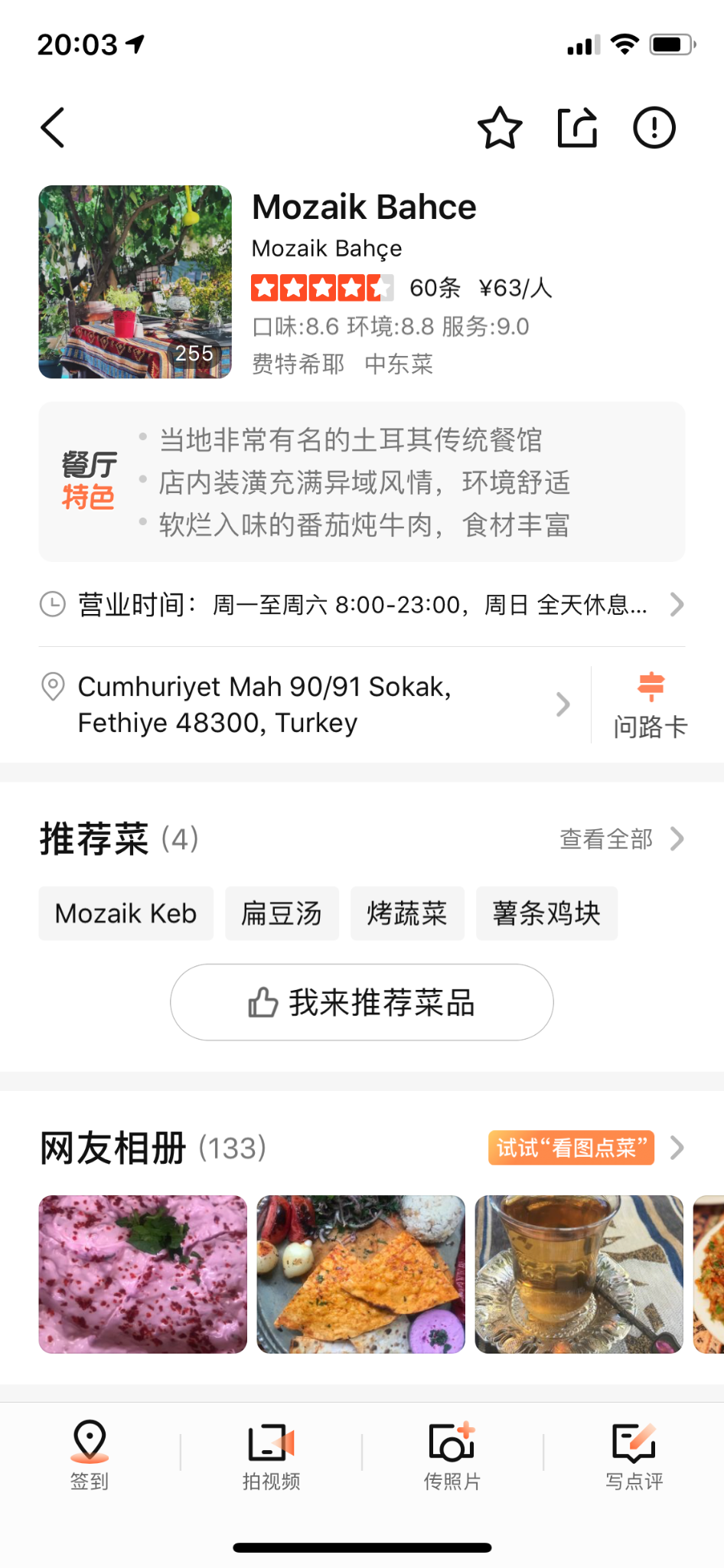Viewport: 724px width, 1568px height.
Task: Open the pink yogurt dip photo
Action: click(143, 1274)
